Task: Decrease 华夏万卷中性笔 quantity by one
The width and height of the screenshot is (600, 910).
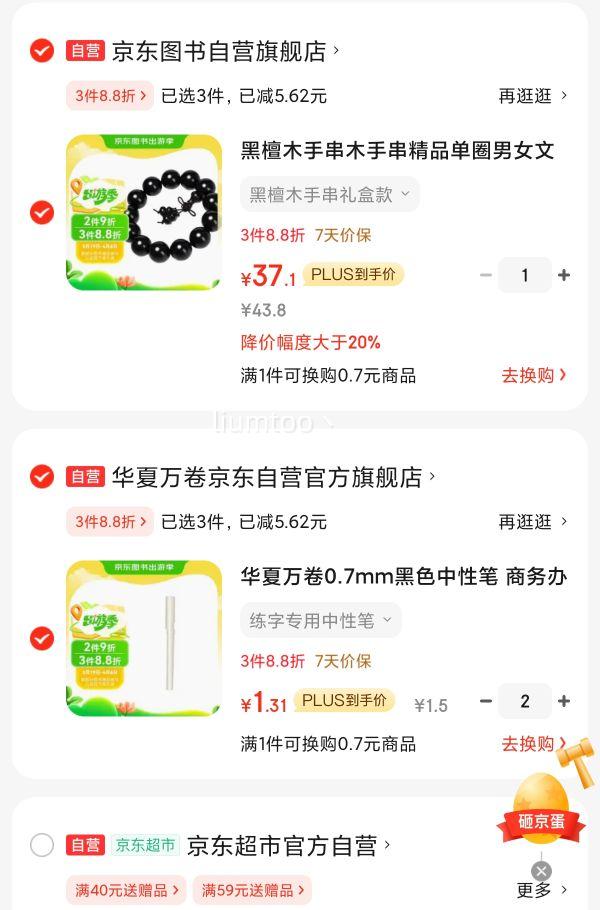Action: point(486,701)
